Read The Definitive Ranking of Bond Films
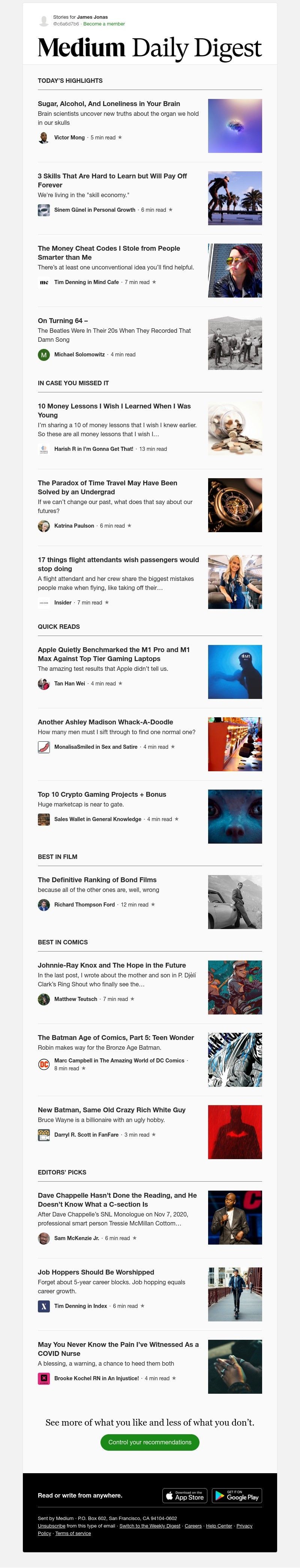This screenshot has width=300, height=1568. point(97,880)
